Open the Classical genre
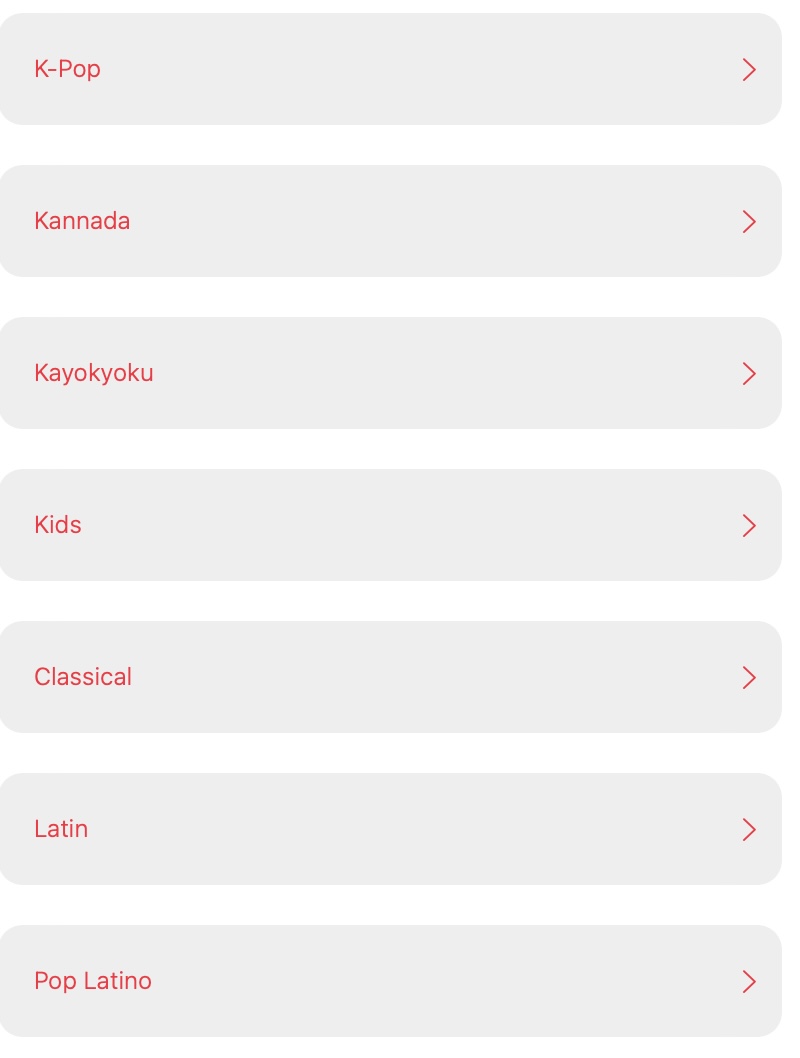800x1058 pixels. pyautogui.click(x=390, y=677)
